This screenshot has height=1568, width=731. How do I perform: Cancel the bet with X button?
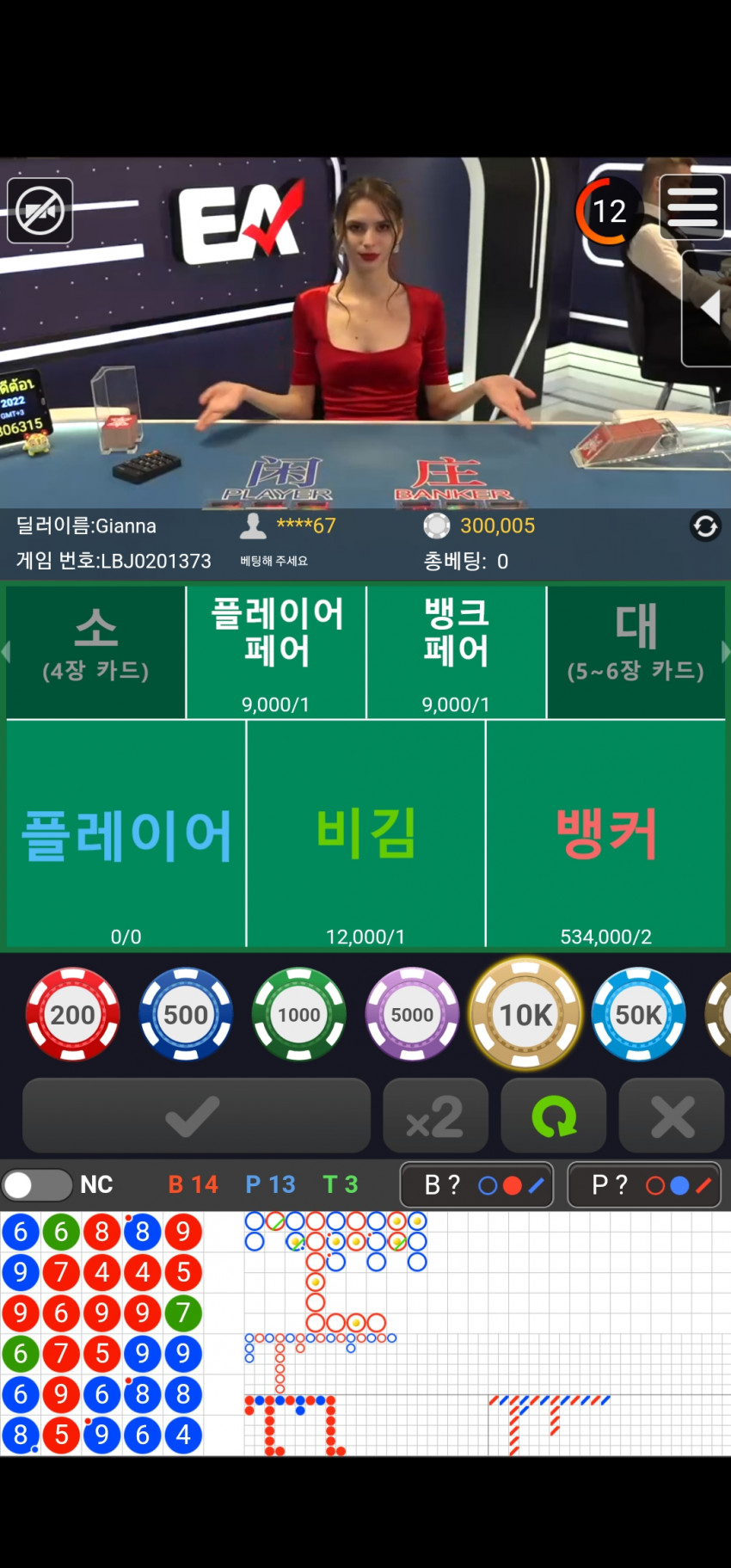click(672, 1116)
